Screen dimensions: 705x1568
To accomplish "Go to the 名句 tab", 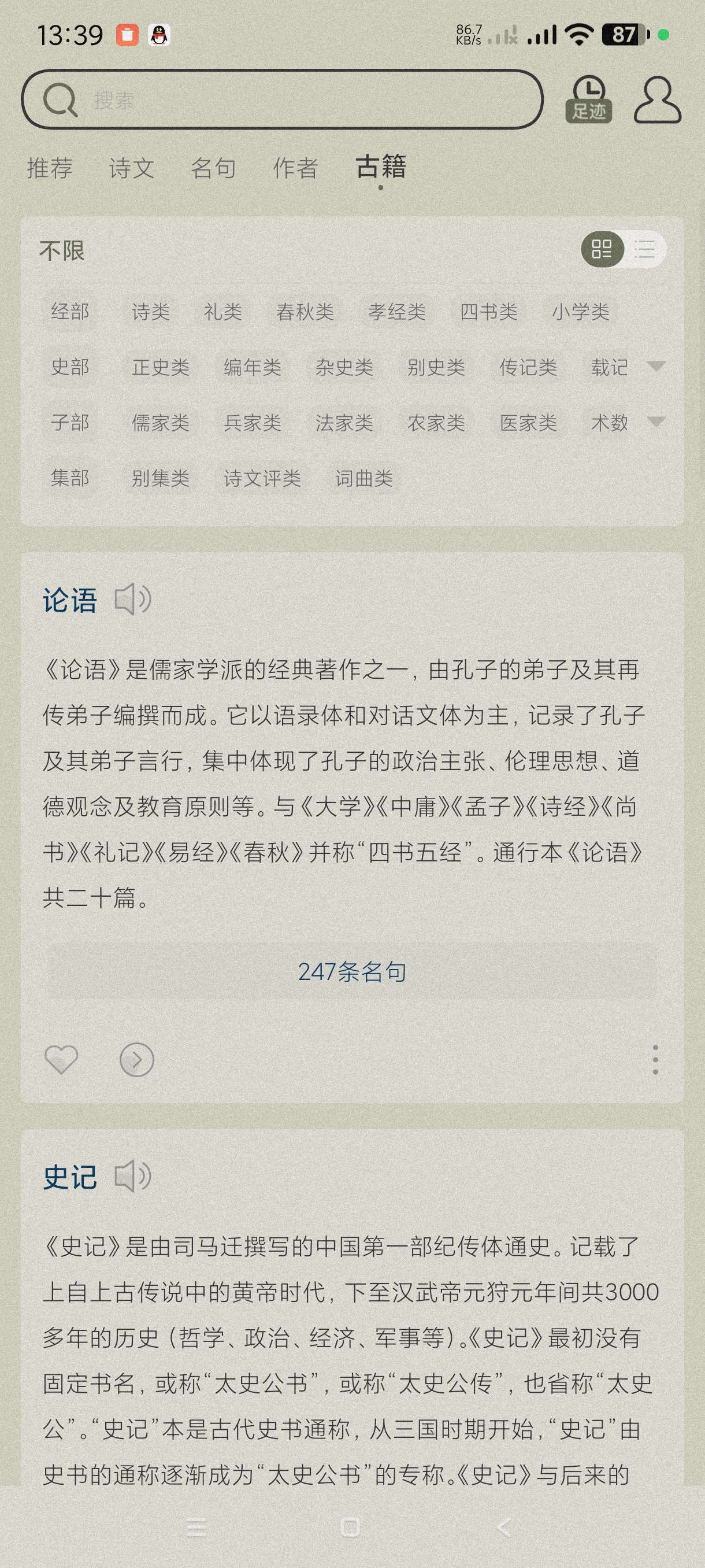I will coord(213,168).
